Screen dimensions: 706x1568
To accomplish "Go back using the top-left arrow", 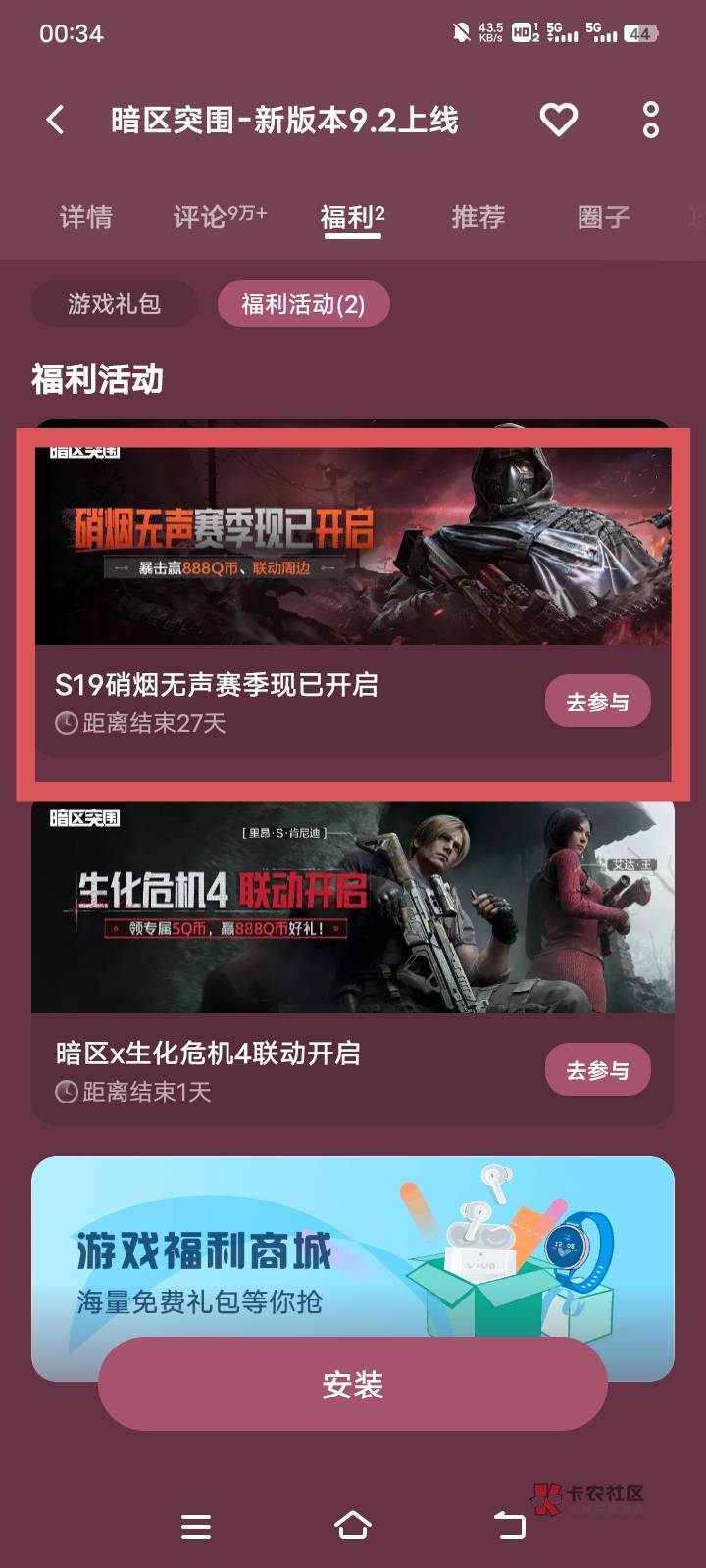I will point(56,121).
